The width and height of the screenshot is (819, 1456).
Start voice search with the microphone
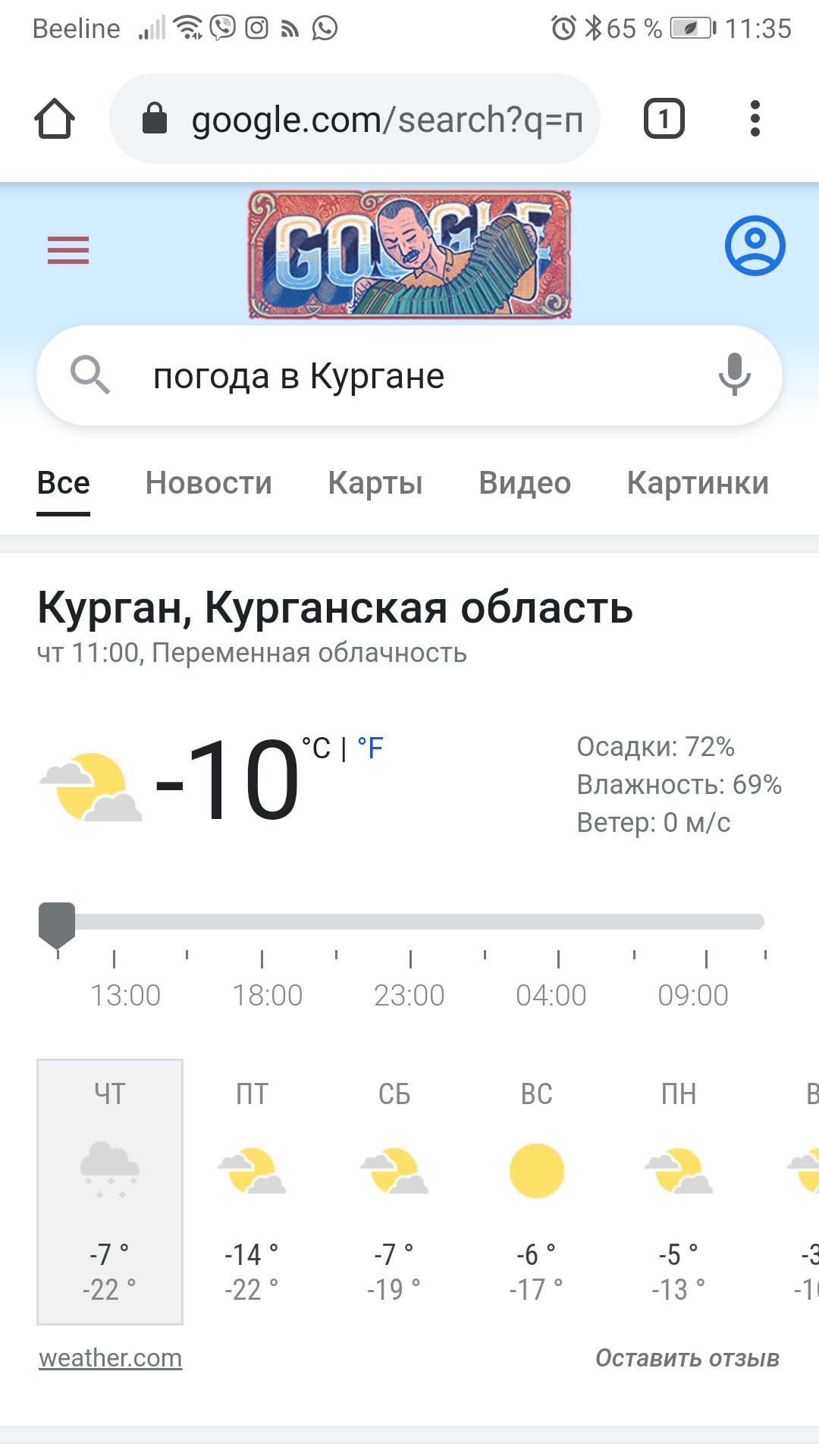pyautogui.click(x=734, y=375)
